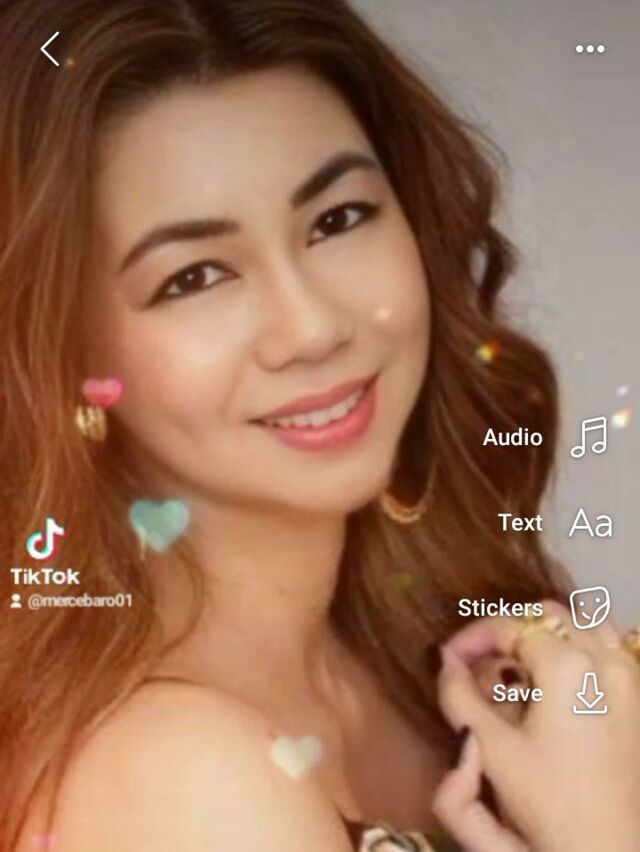The height and width of the screenshot is (852, 640).
Task: Open the three-dot overflow menu
Action: click(590, 49)
